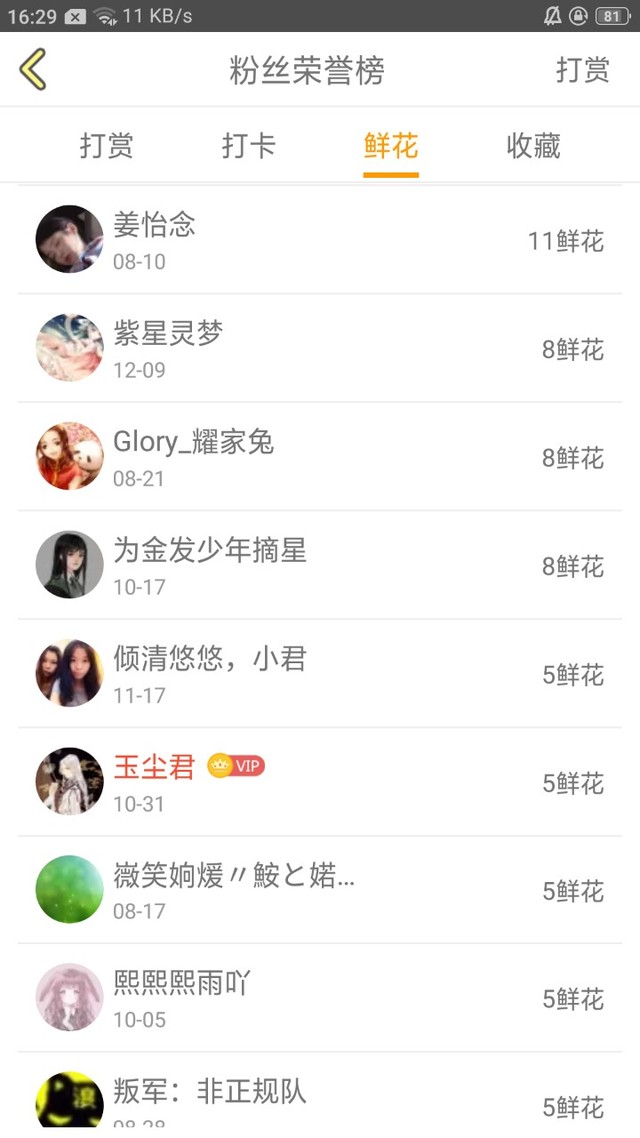Open 熙熙熙雨吖's profile row

(x=320, y=998)
